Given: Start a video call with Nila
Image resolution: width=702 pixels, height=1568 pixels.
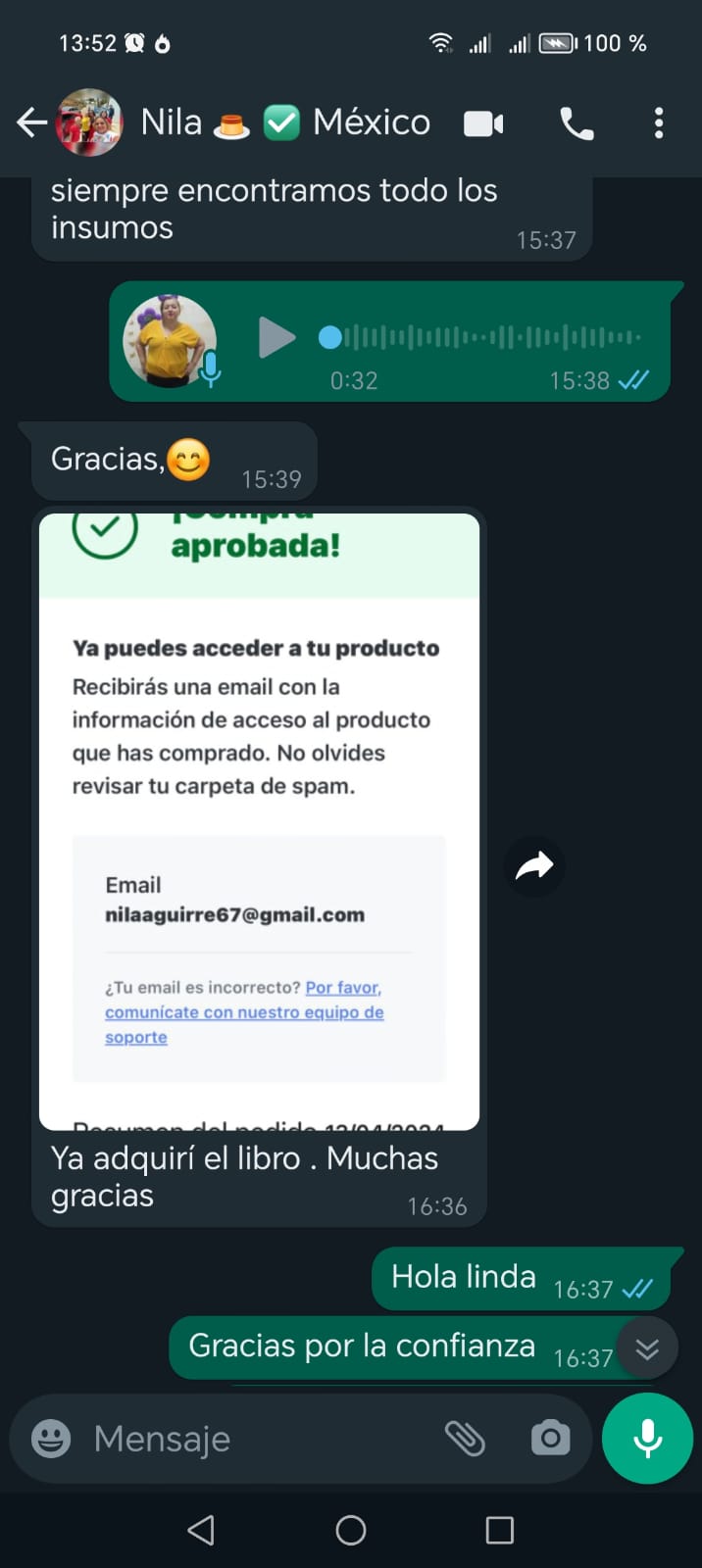Looking at the screenshot, I should pos(483,123).
